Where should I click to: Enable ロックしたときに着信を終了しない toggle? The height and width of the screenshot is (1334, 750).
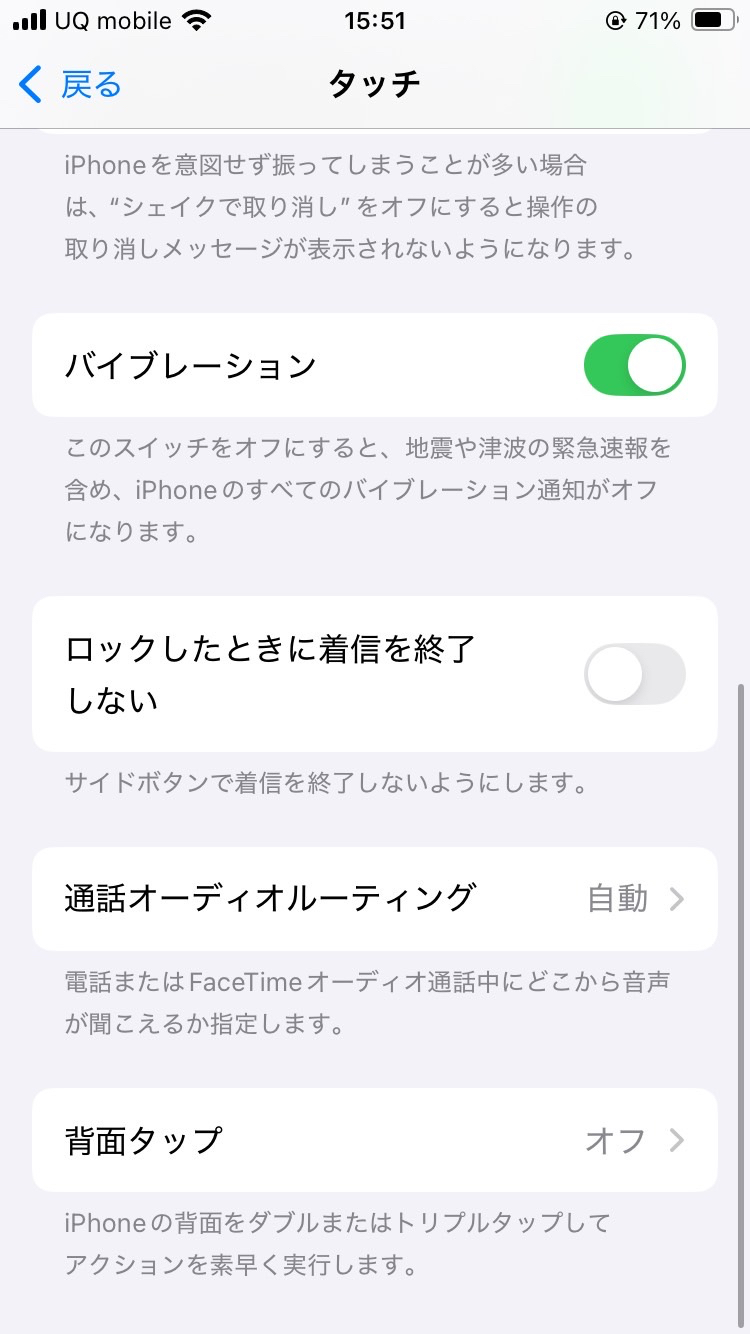coord(634,674)
